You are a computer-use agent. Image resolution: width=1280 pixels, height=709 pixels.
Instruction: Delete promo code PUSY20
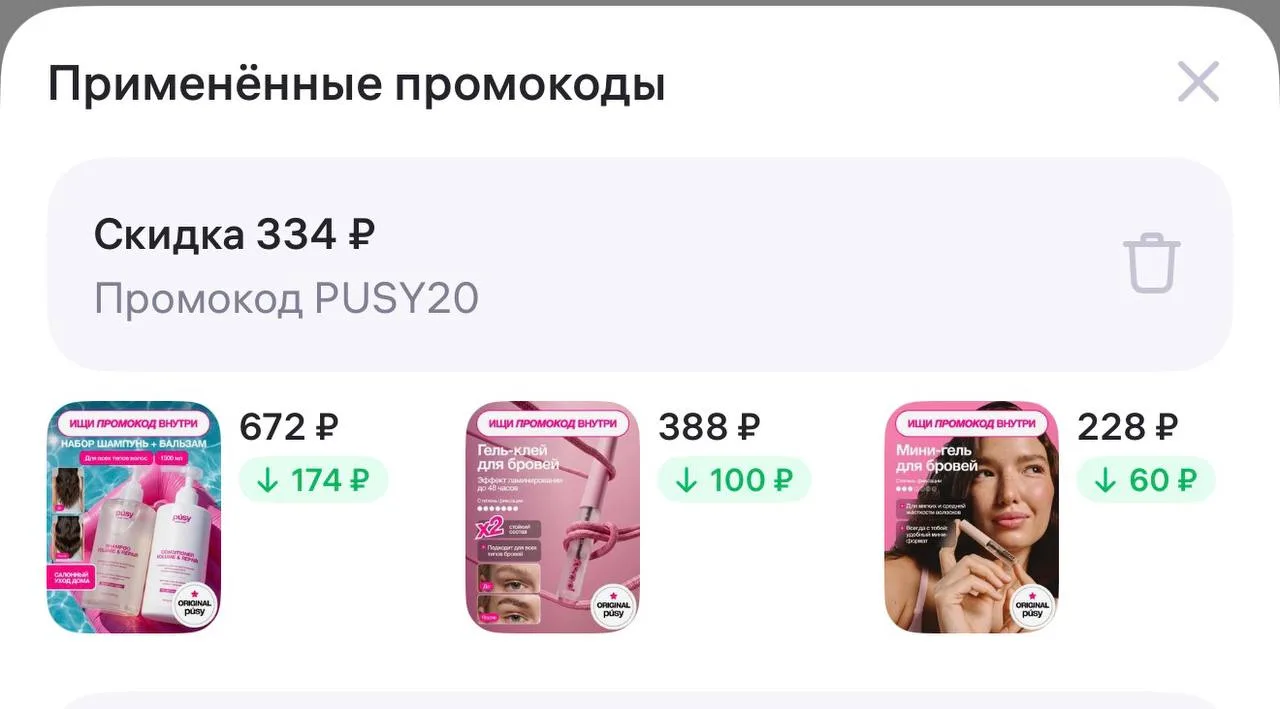[x=1152, y=263]
